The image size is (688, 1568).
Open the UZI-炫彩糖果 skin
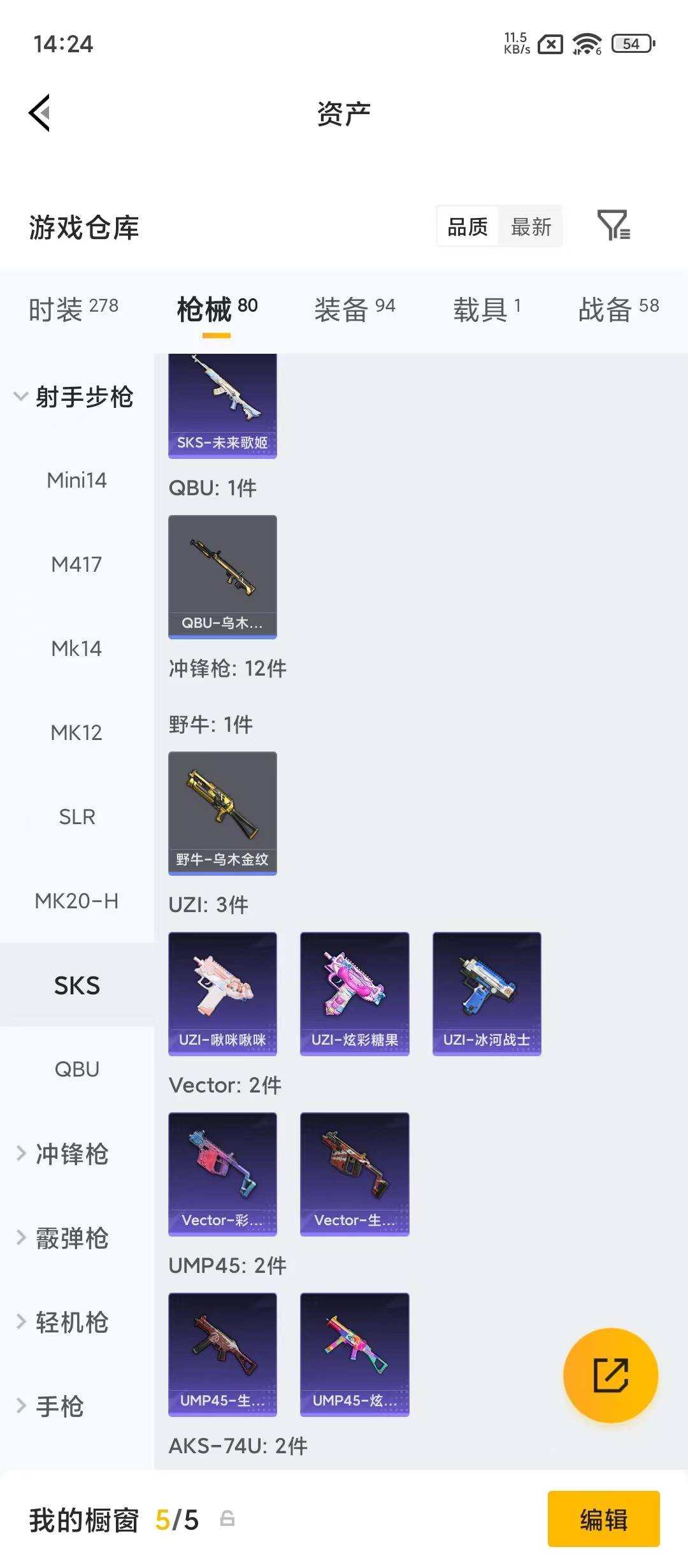(354, 994)
